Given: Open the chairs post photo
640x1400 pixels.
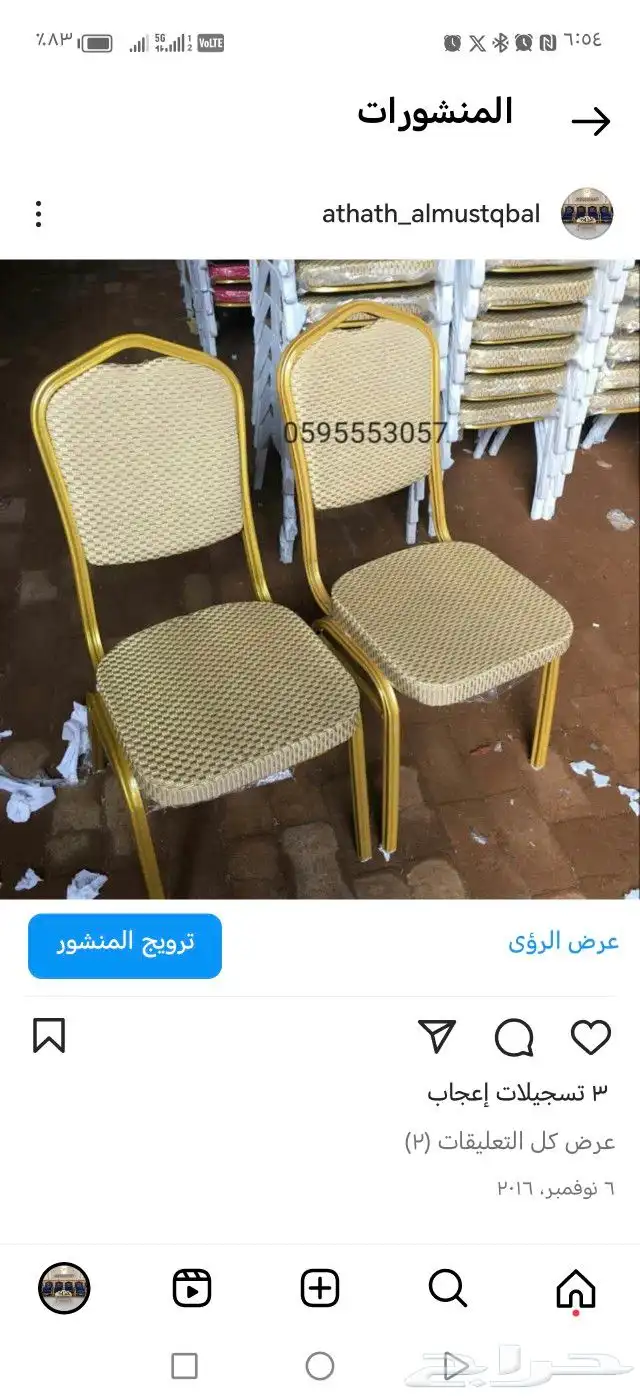Looking at the screenshot, I should pos(320,580).
